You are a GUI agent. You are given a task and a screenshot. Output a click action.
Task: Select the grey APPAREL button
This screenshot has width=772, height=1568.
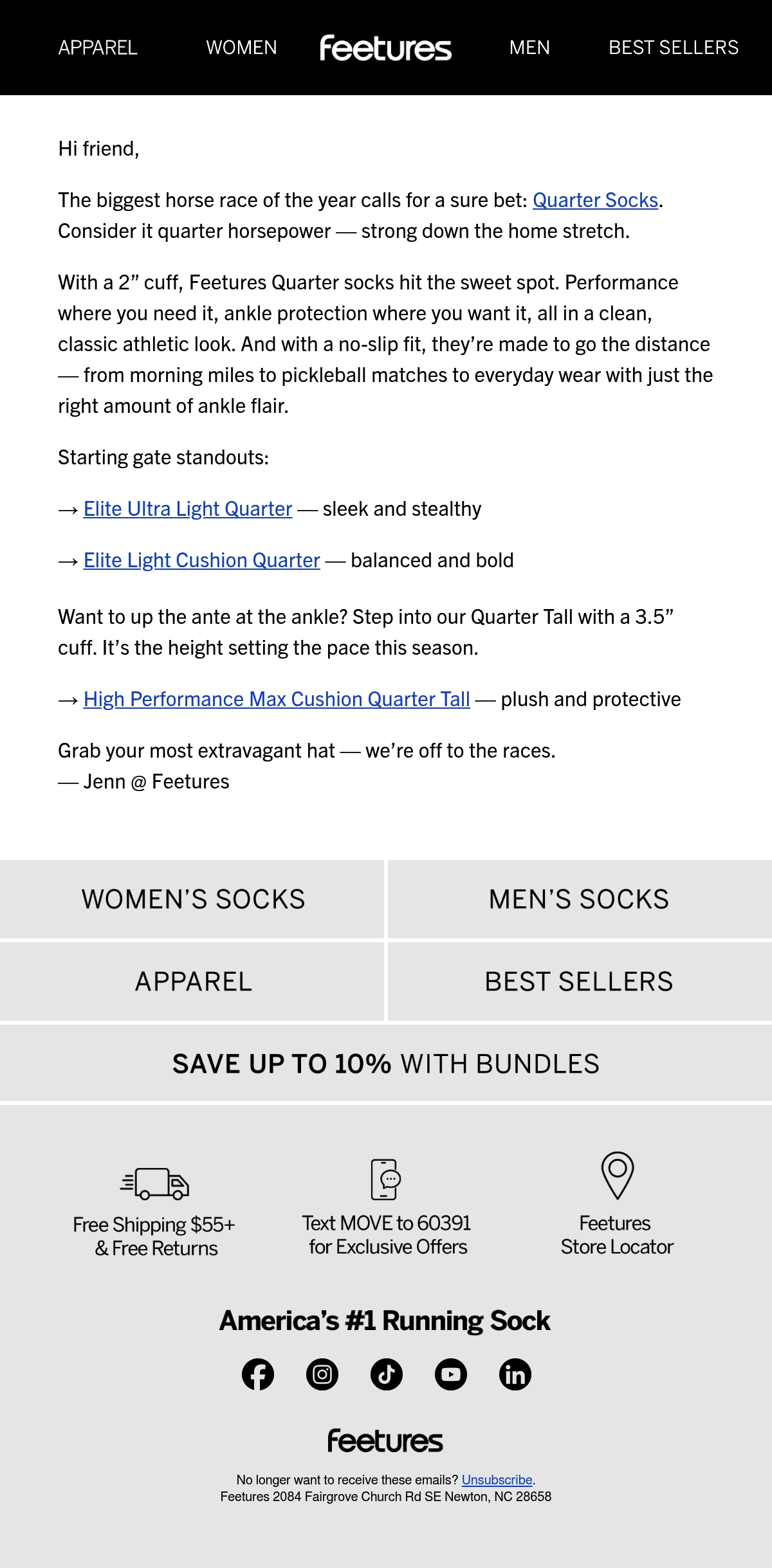[x=192, y=981]
